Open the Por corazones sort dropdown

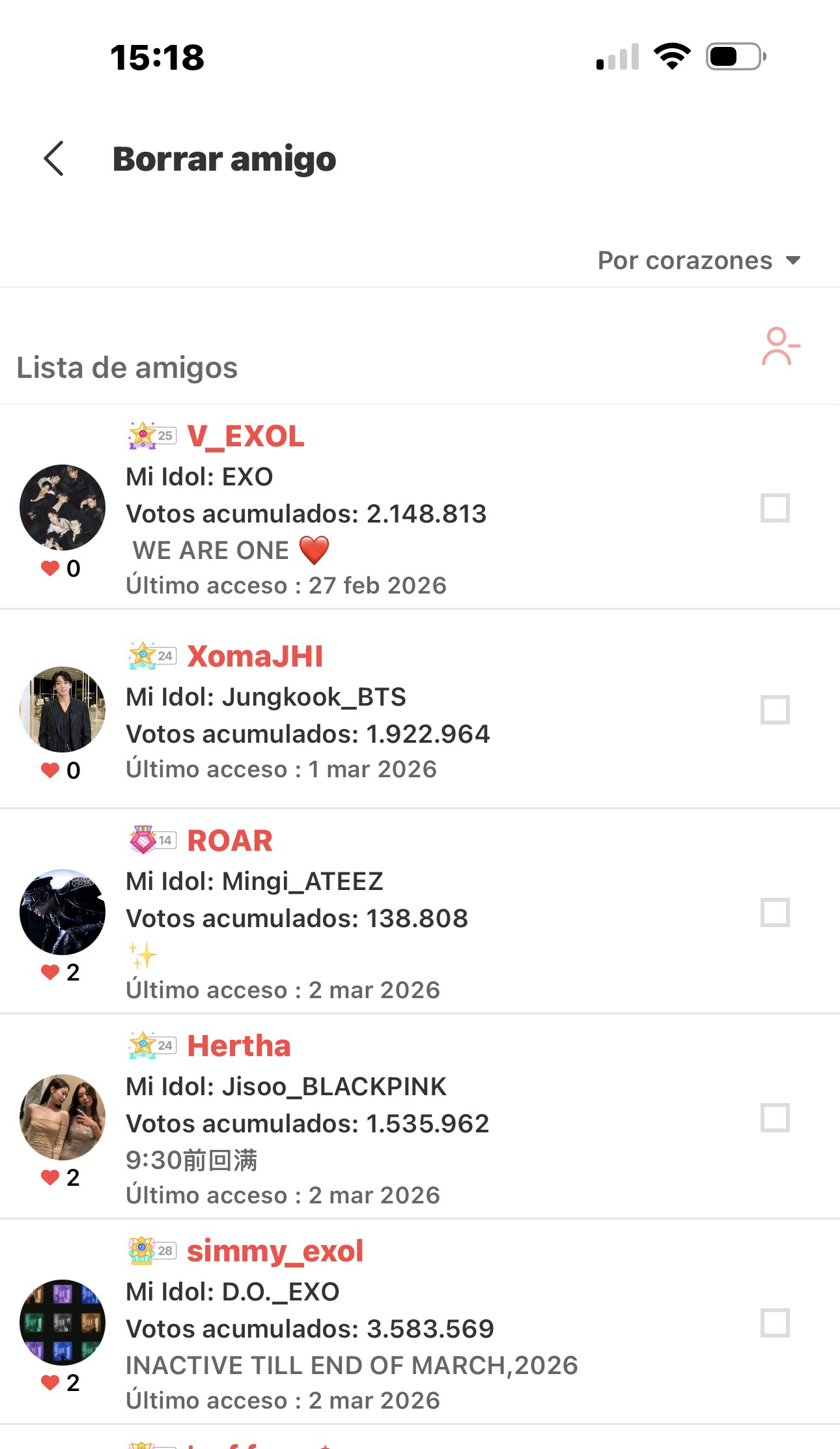pyautogui.click(x=698, y=261)
